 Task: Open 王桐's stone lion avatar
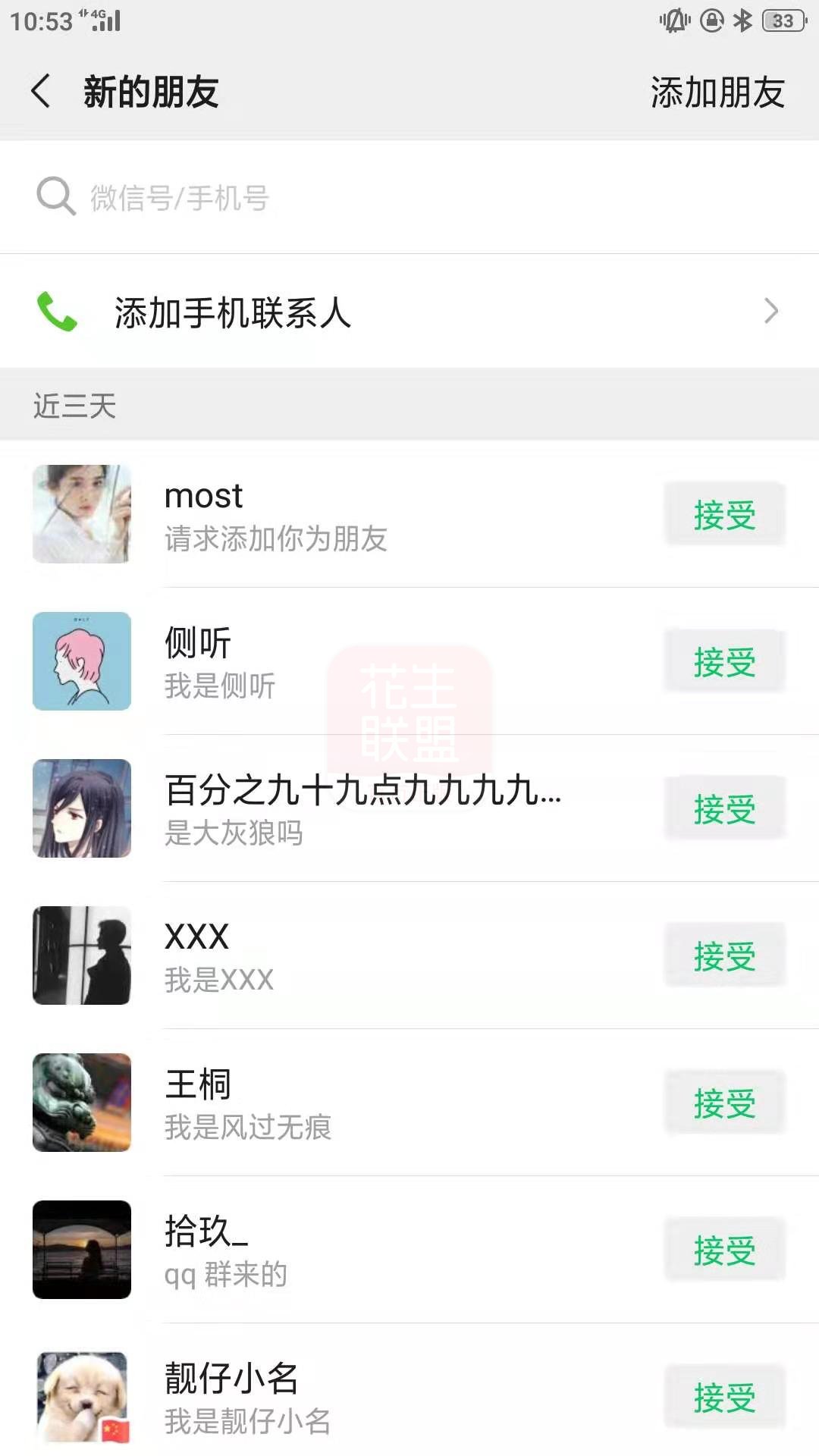[x=81, y=1103]
